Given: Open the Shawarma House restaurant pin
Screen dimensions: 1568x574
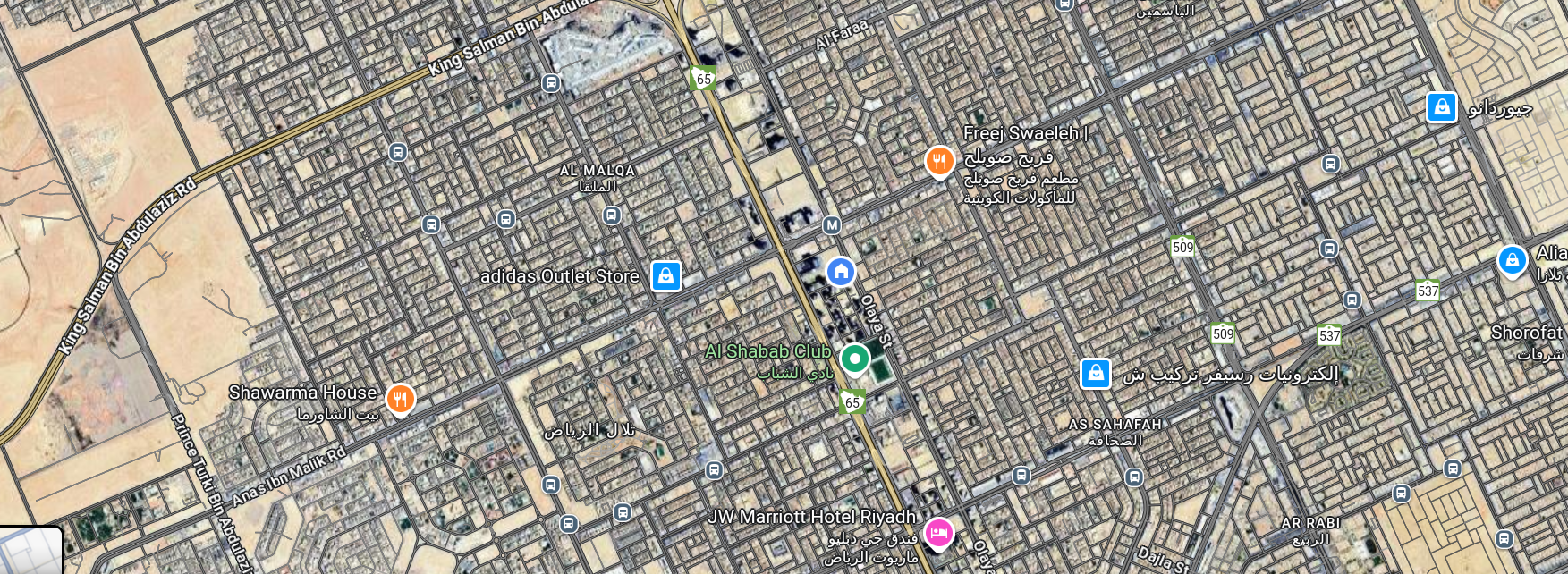Looking at the screenshot, I should 400,399.
